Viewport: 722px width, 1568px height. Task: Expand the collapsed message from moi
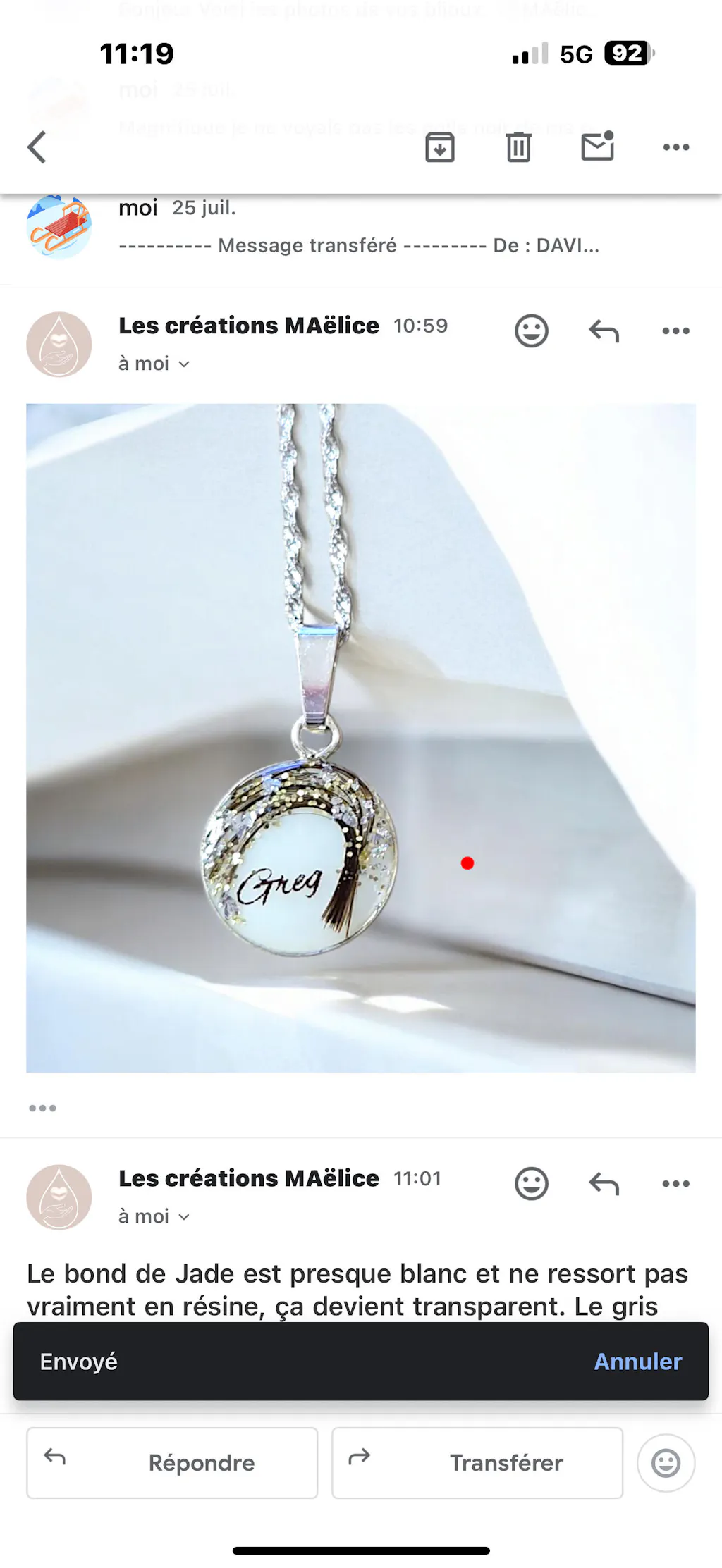[358, 227]
